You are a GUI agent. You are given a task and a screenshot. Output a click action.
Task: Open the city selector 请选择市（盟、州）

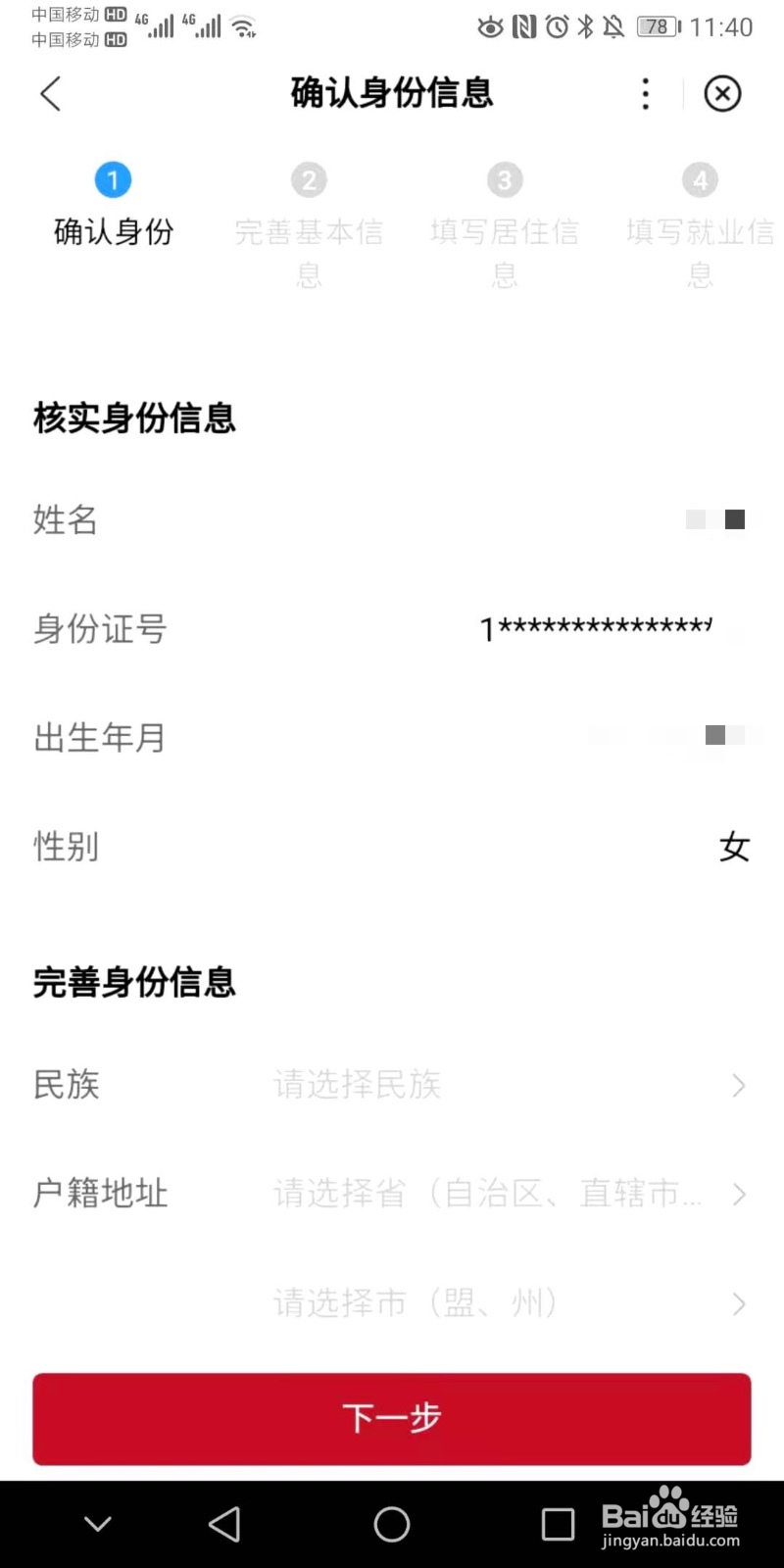[392, 1302]
